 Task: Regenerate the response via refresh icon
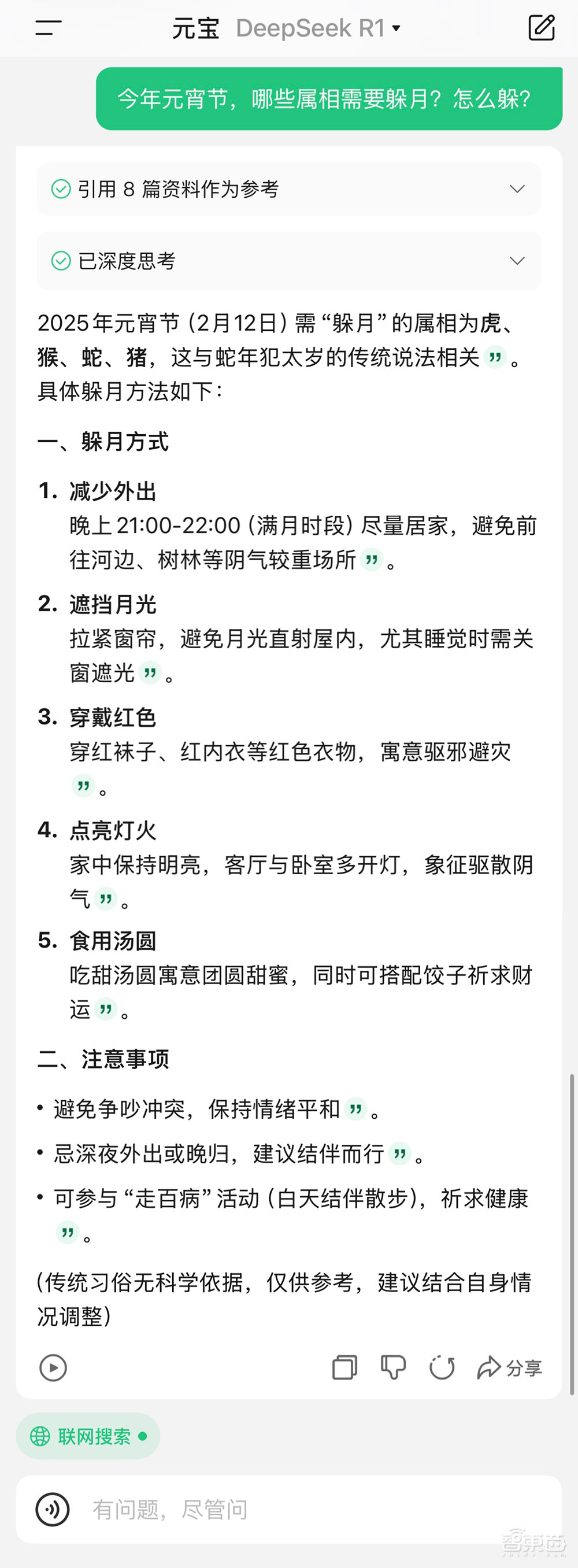pos(442,1368)
